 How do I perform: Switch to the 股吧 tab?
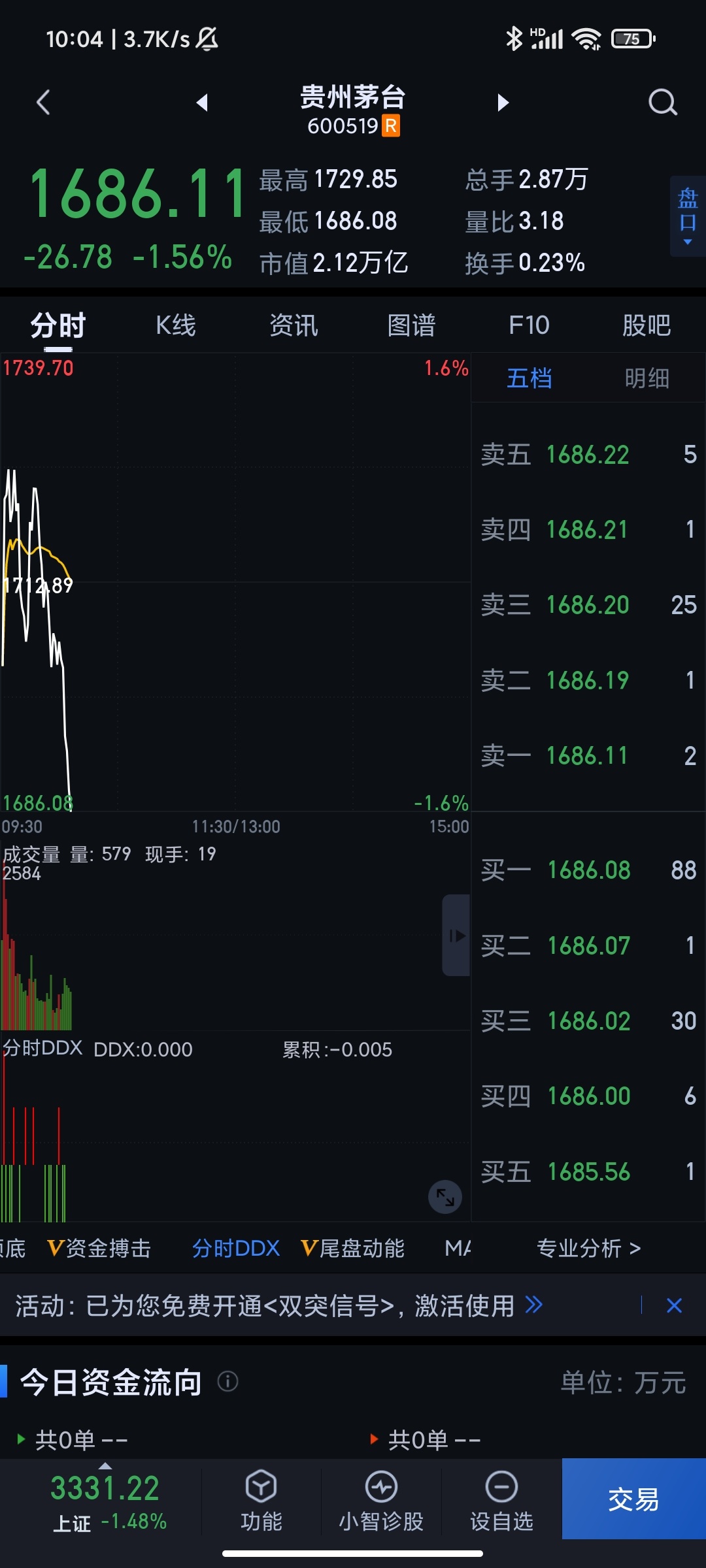click(647, 325)
